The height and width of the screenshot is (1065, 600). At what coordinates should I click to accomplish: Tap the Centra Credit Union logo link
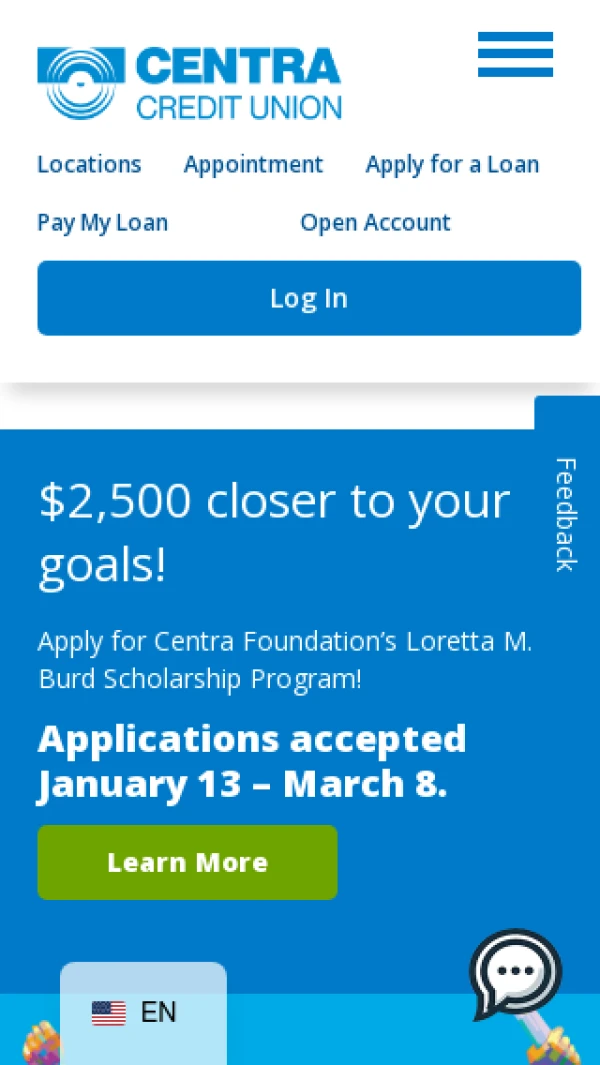189,83
